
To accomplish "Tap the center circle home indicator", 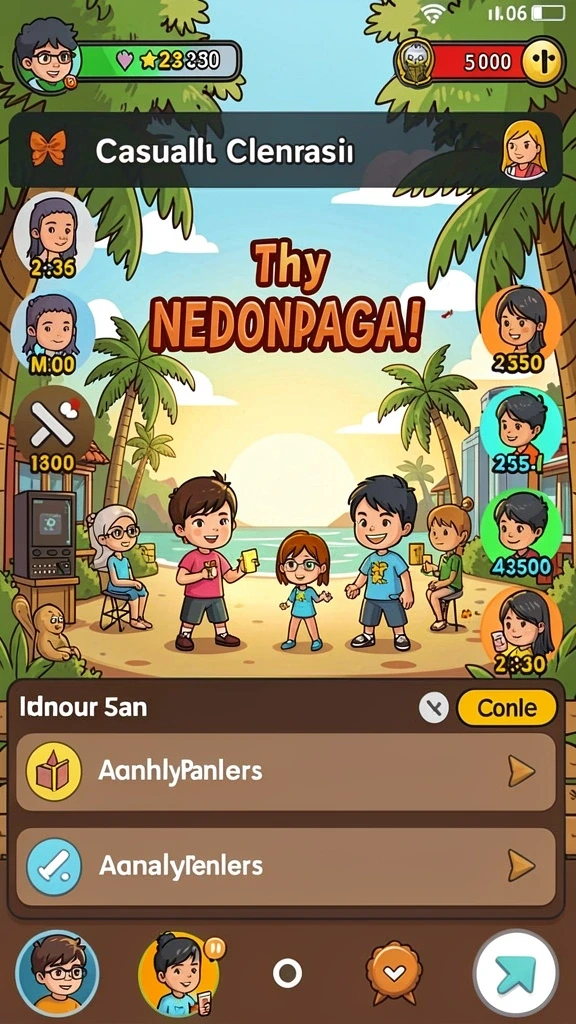I will click(x=287, y=974).
